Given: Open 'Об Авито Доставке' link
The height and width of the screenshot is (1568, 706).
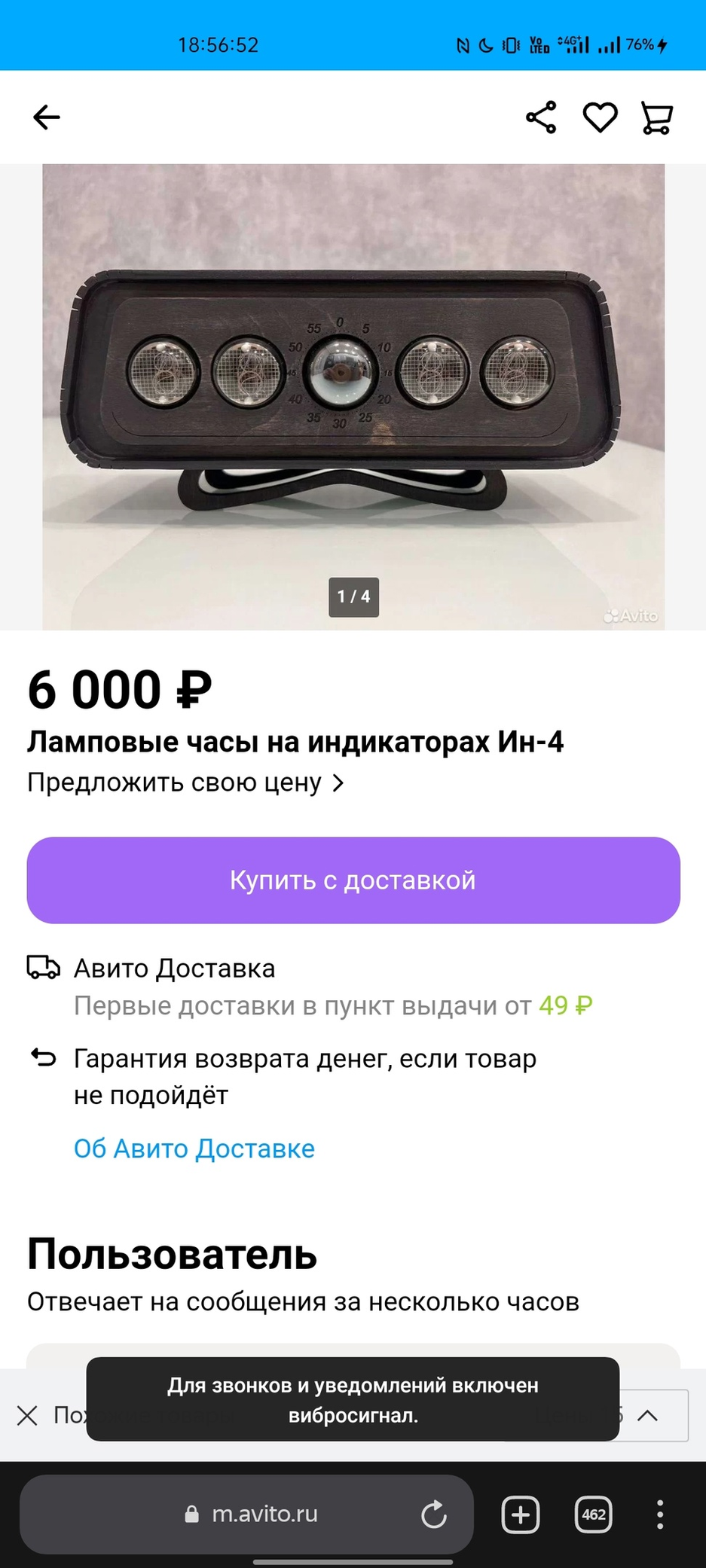Looking at the screenshot, I should coord(194,1149).
